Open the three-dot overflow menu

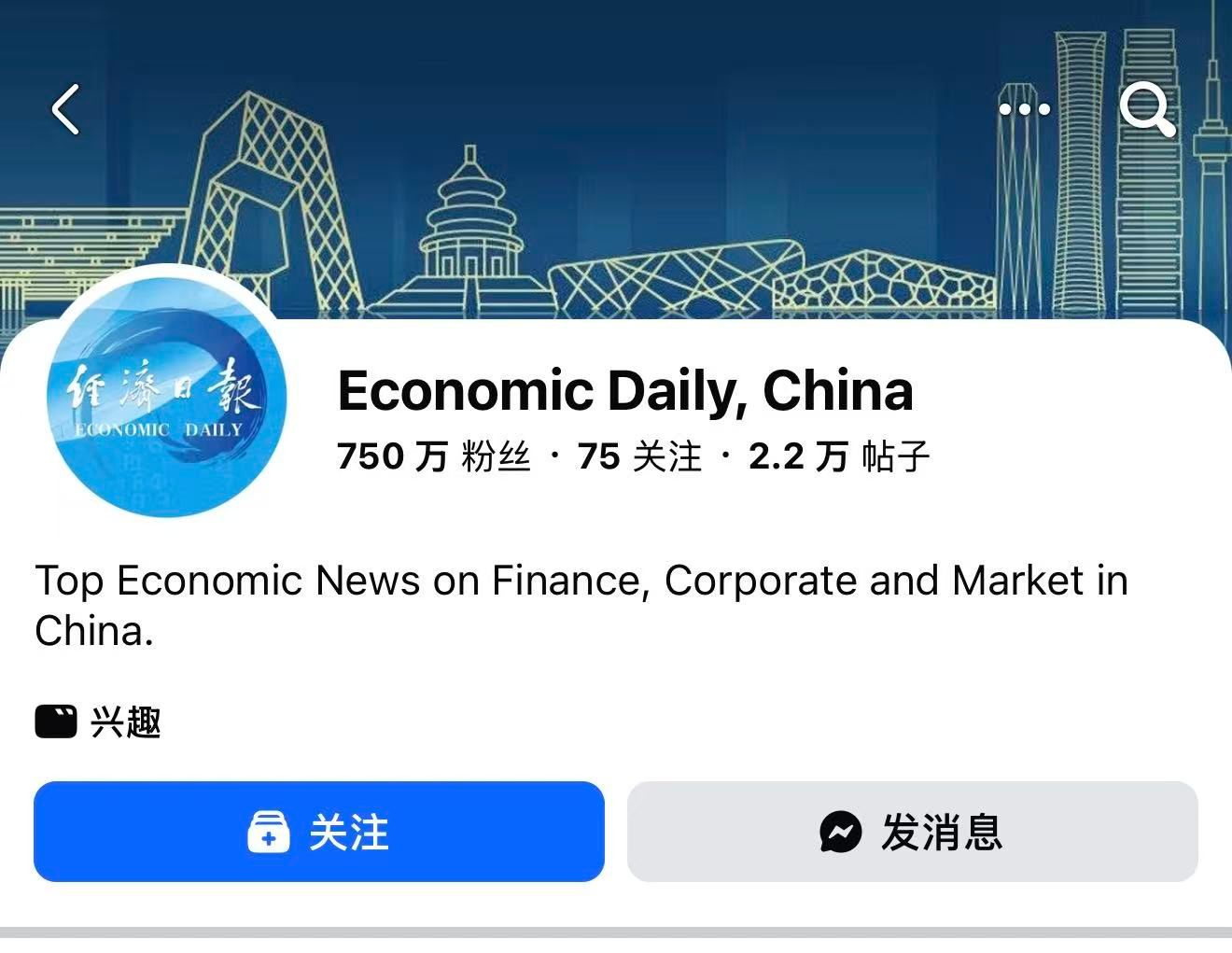pyautogui.click(x=1024, y=109)
